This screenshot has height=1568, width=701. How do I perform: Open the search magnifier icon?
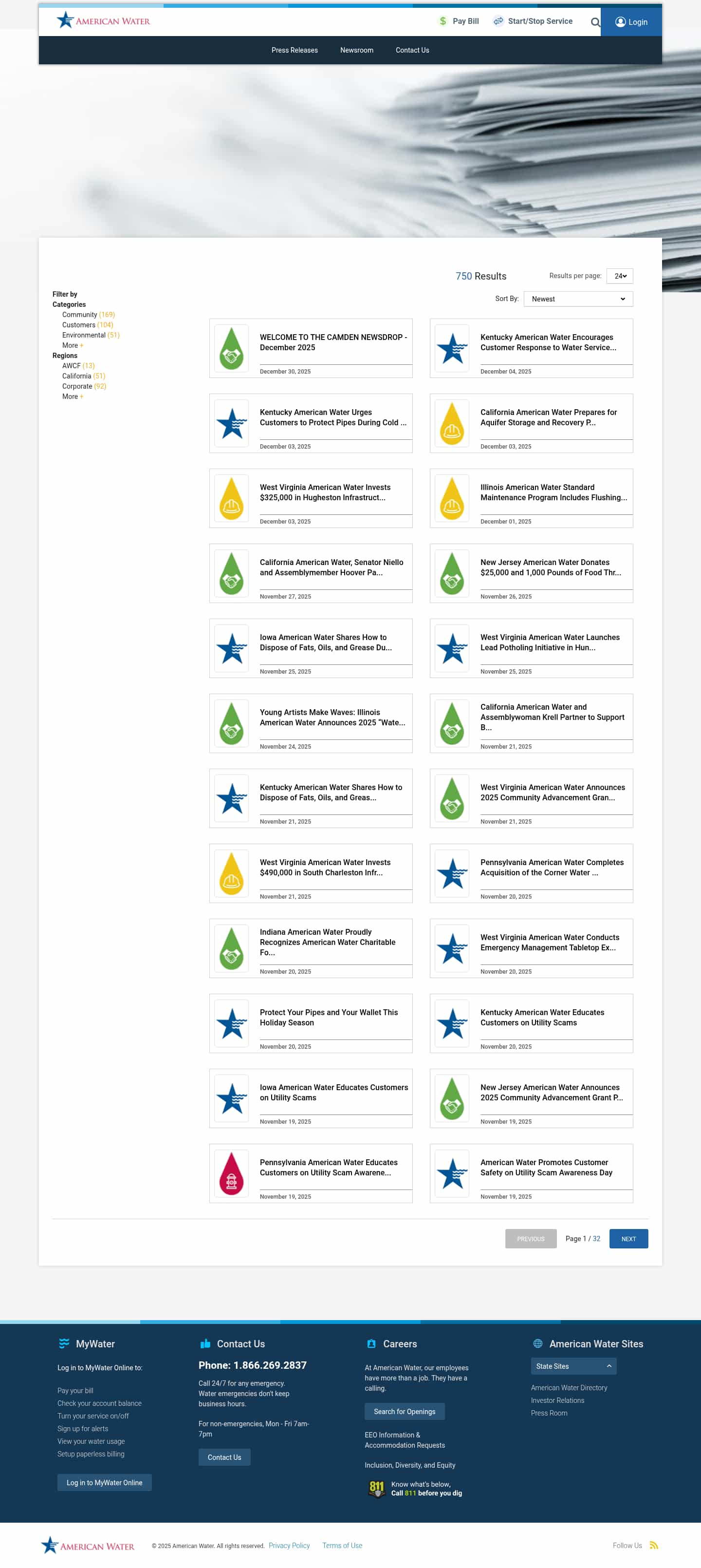[595, 22]
